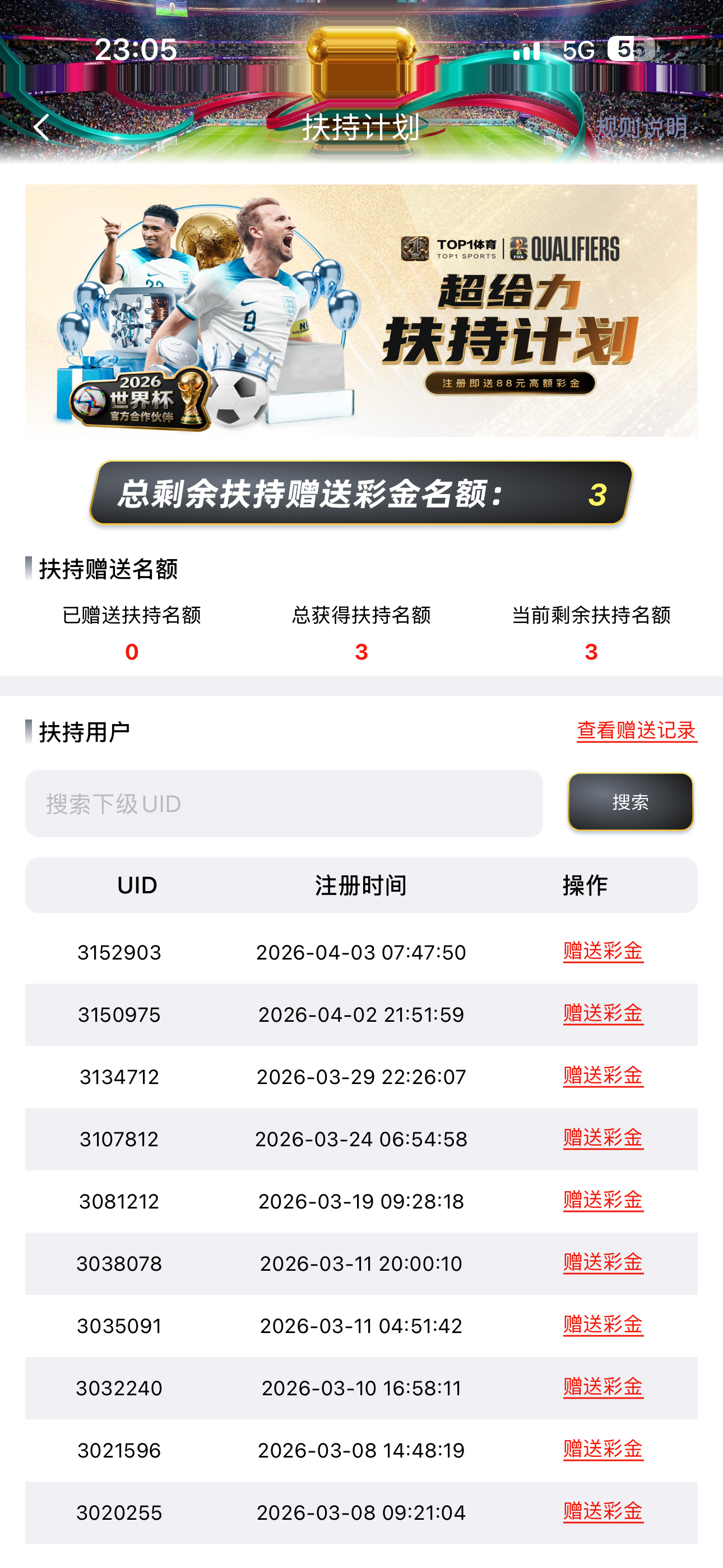This screenshot has height=1568, width=723.
Task: Tap 赠送彩金 for UID 3032240
Action: (602, 1387)
